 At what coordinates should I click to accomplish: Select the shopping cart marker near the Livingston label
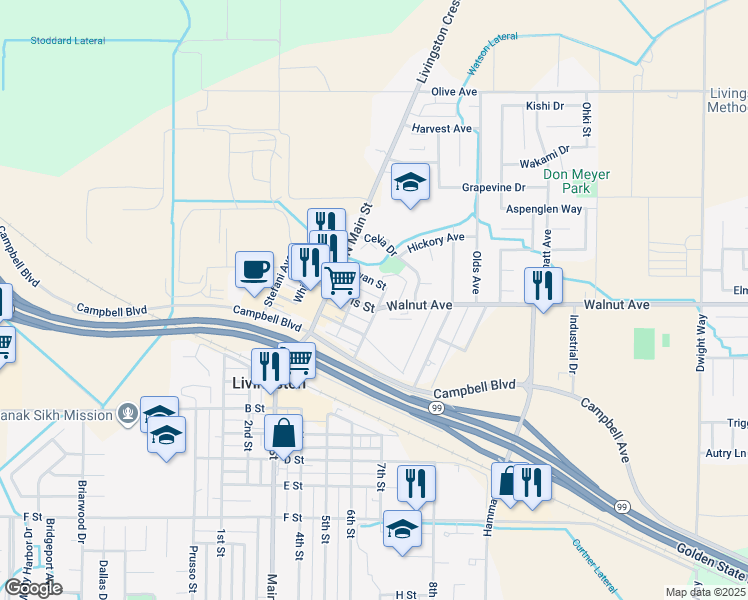point(297,360)
